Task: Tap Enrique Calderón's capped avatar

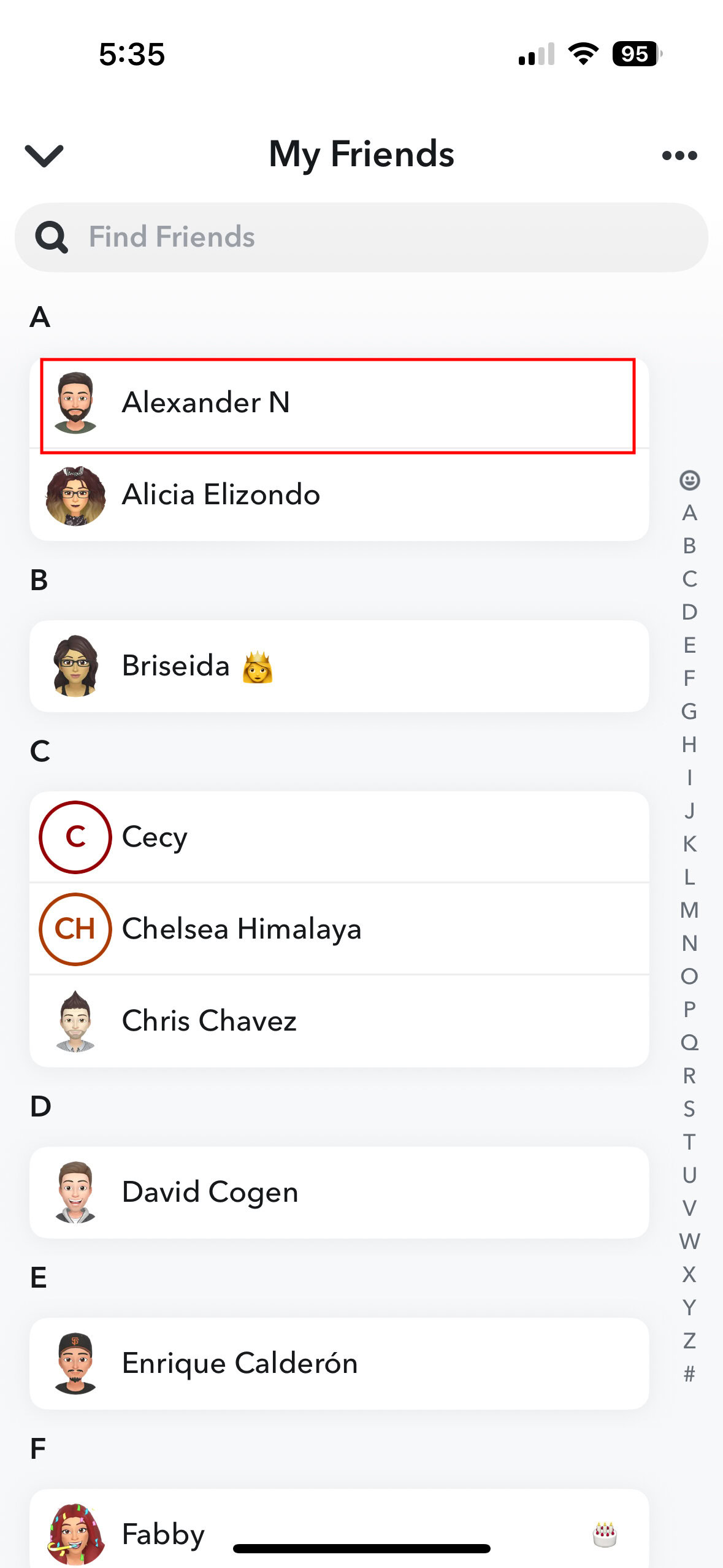Action: coord(75,1363)
